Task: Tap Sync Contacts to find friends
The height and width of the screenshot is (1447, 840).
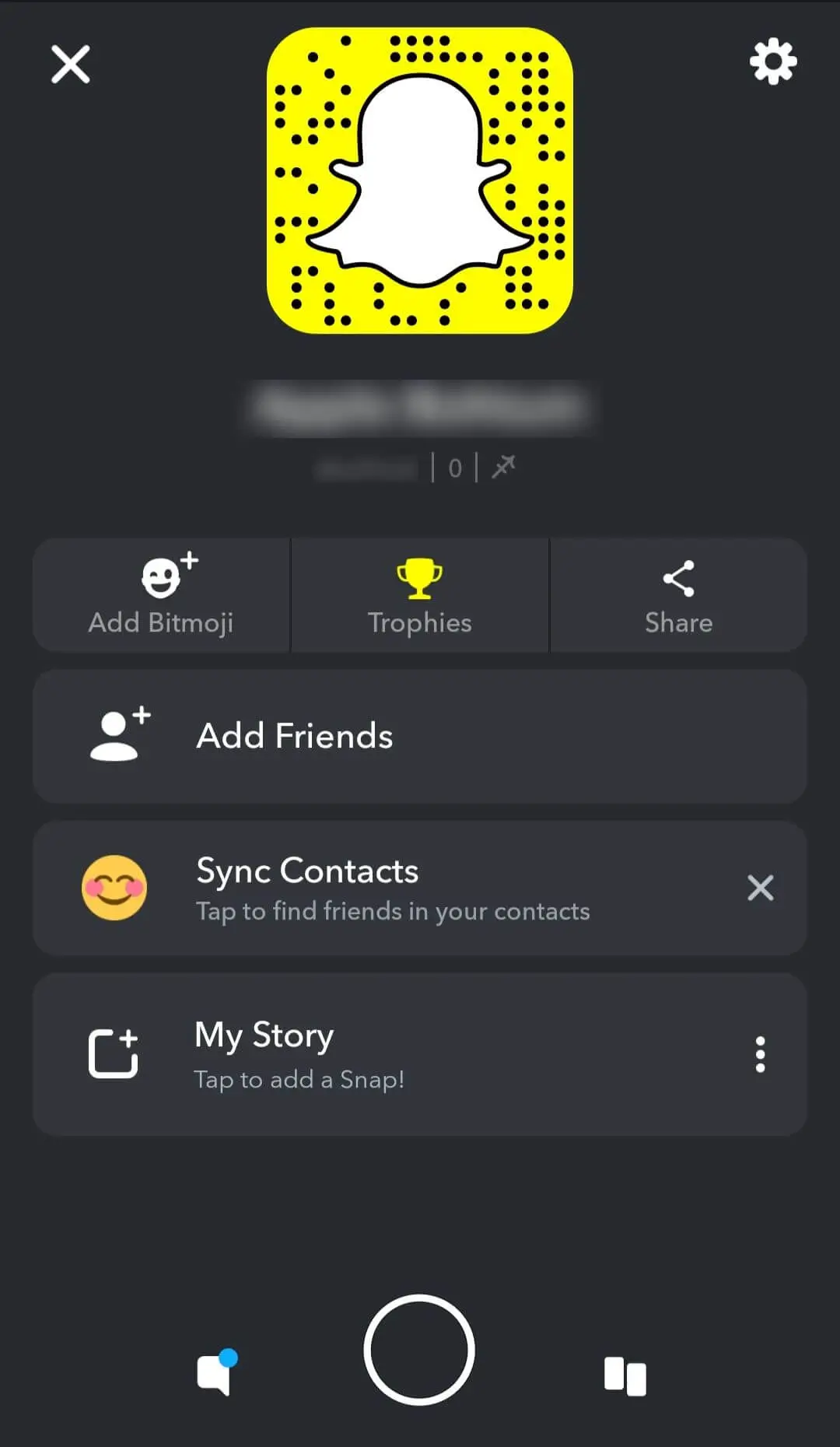Action: coord(393,888)
